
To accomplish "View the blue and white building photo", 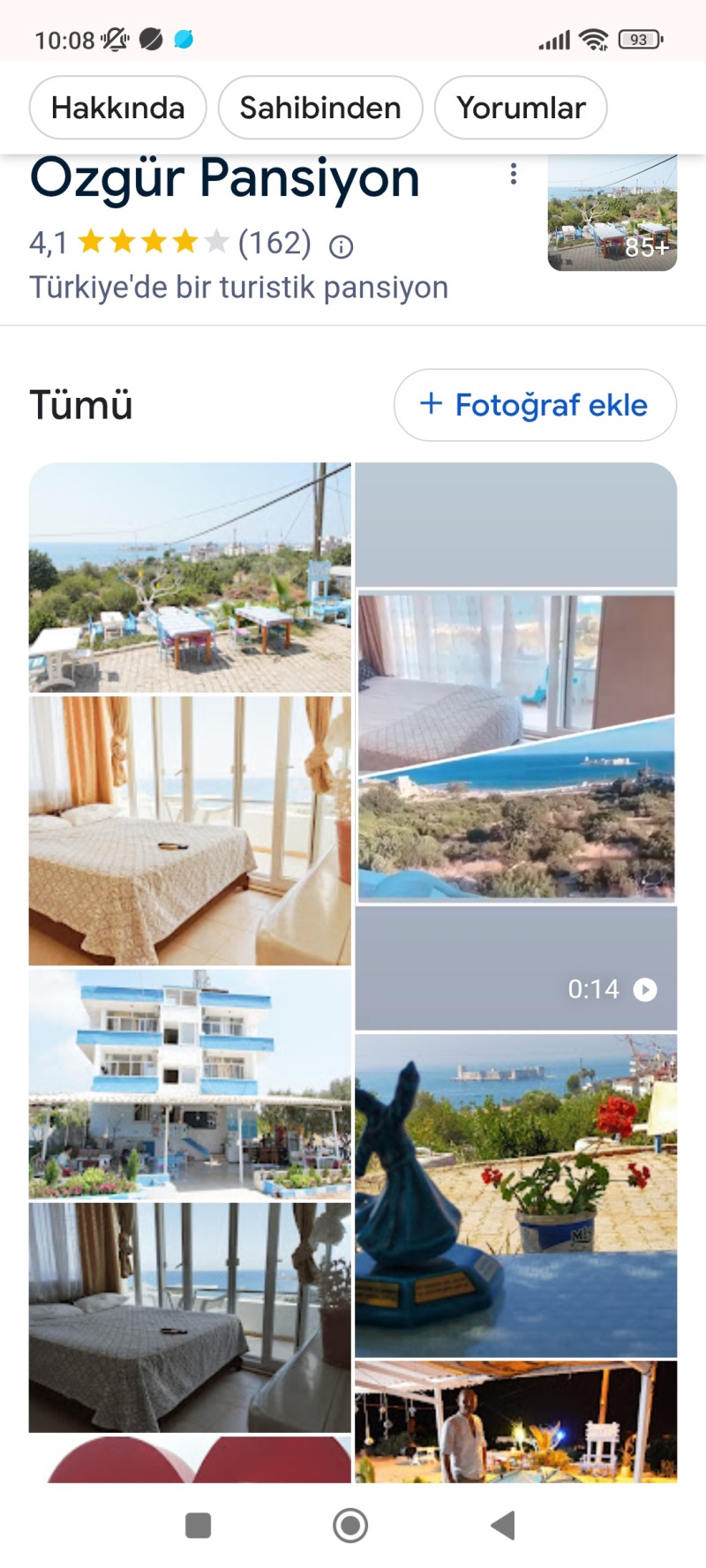I will click(190, 1084).
